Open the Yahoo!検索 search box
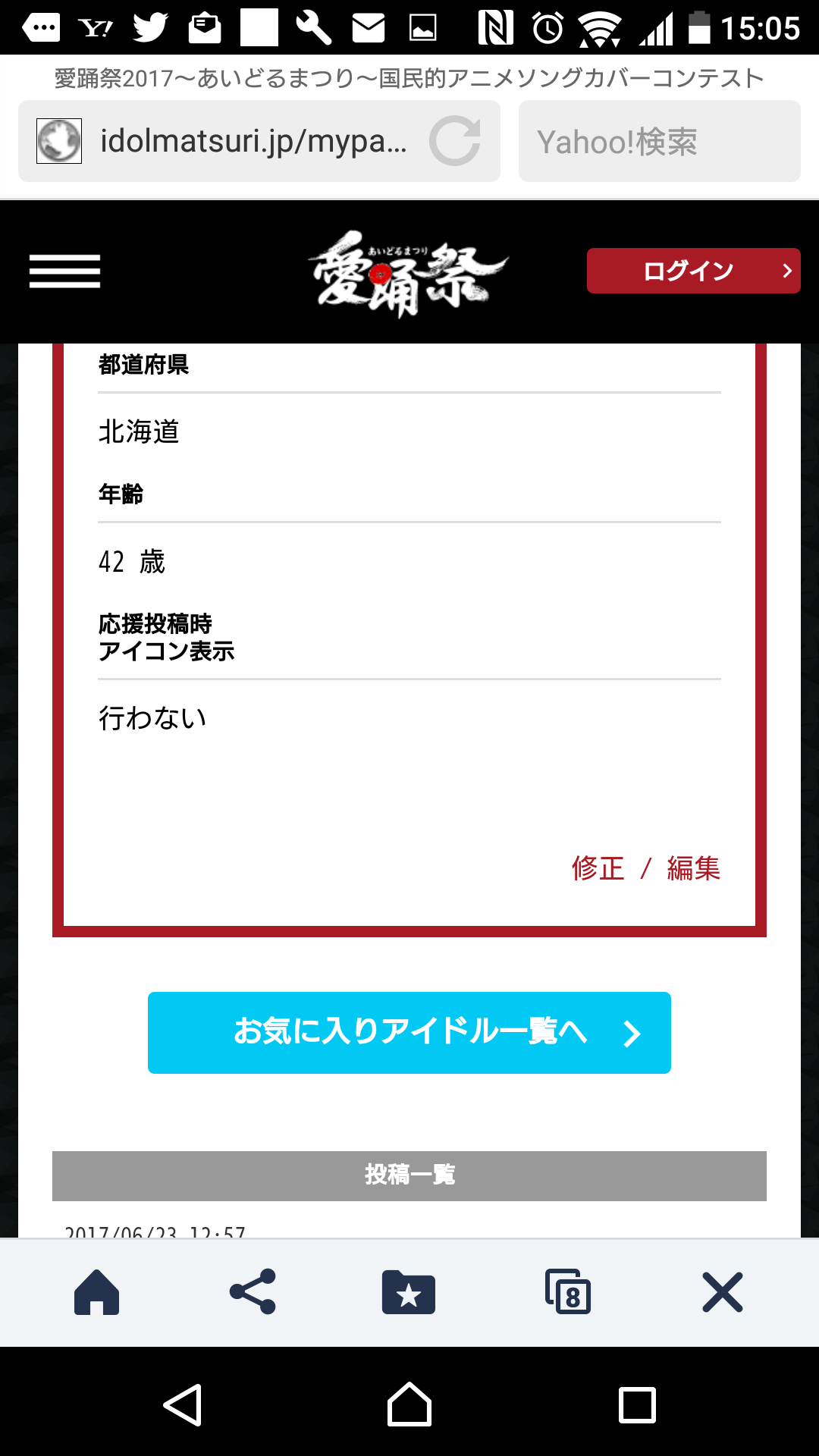Image resolution: width=819 pixels, height=1456 pixels. 660,141
